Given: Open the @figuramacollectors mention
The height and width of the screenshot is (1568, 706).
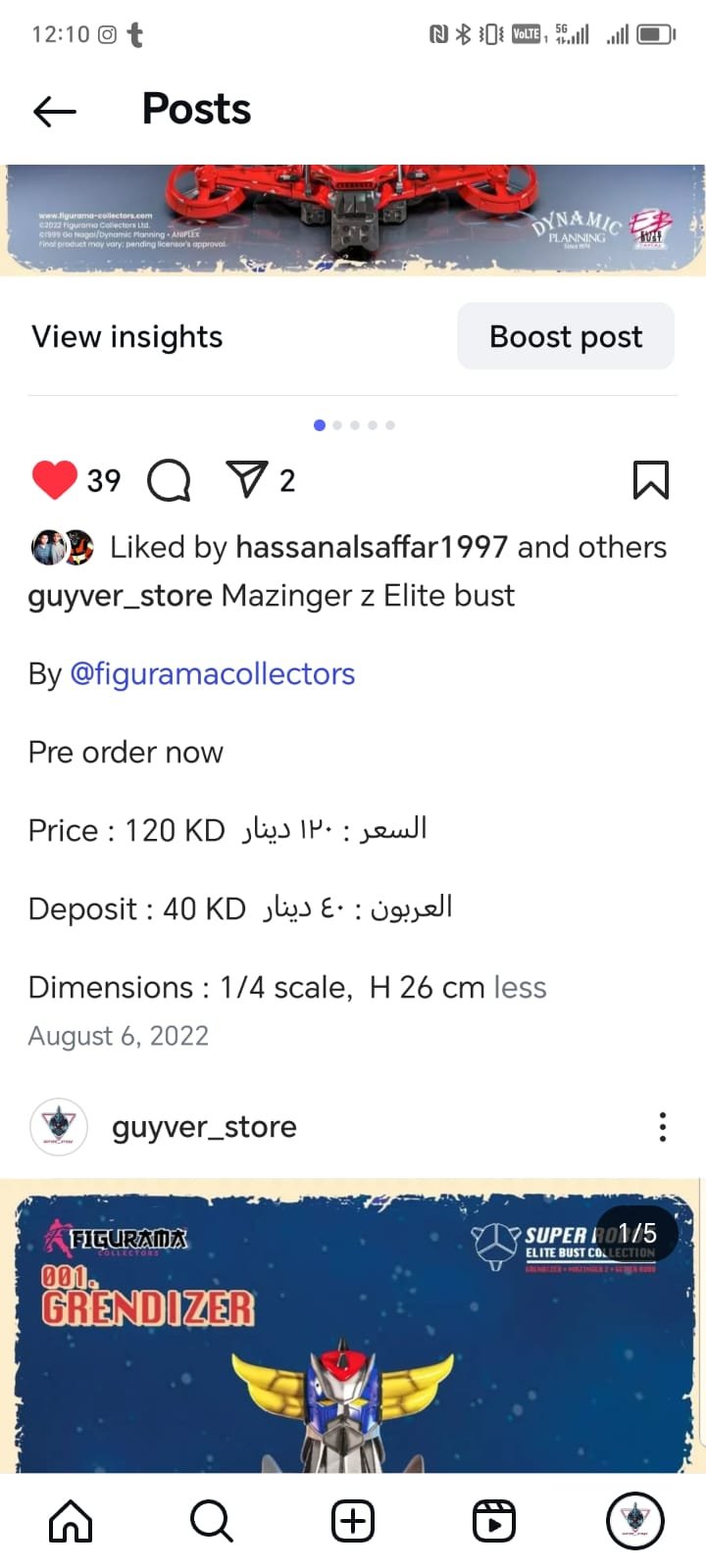Looking at the screenshot, I should point(213,674).
